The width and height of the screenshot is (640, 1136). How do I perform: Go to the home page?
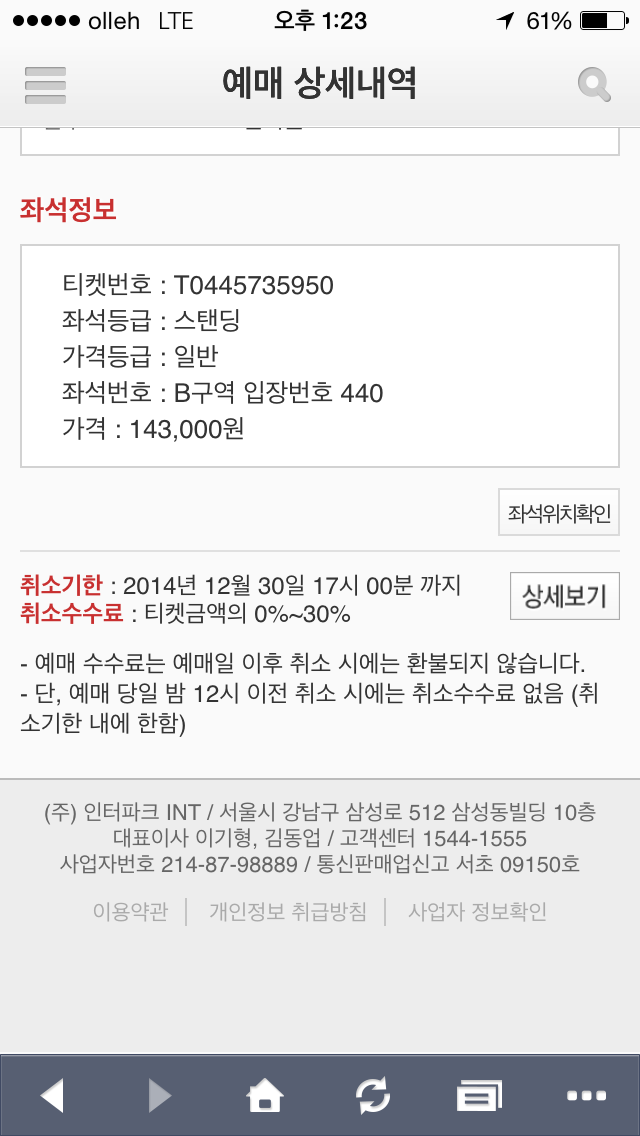click(x=265, y=1096)
